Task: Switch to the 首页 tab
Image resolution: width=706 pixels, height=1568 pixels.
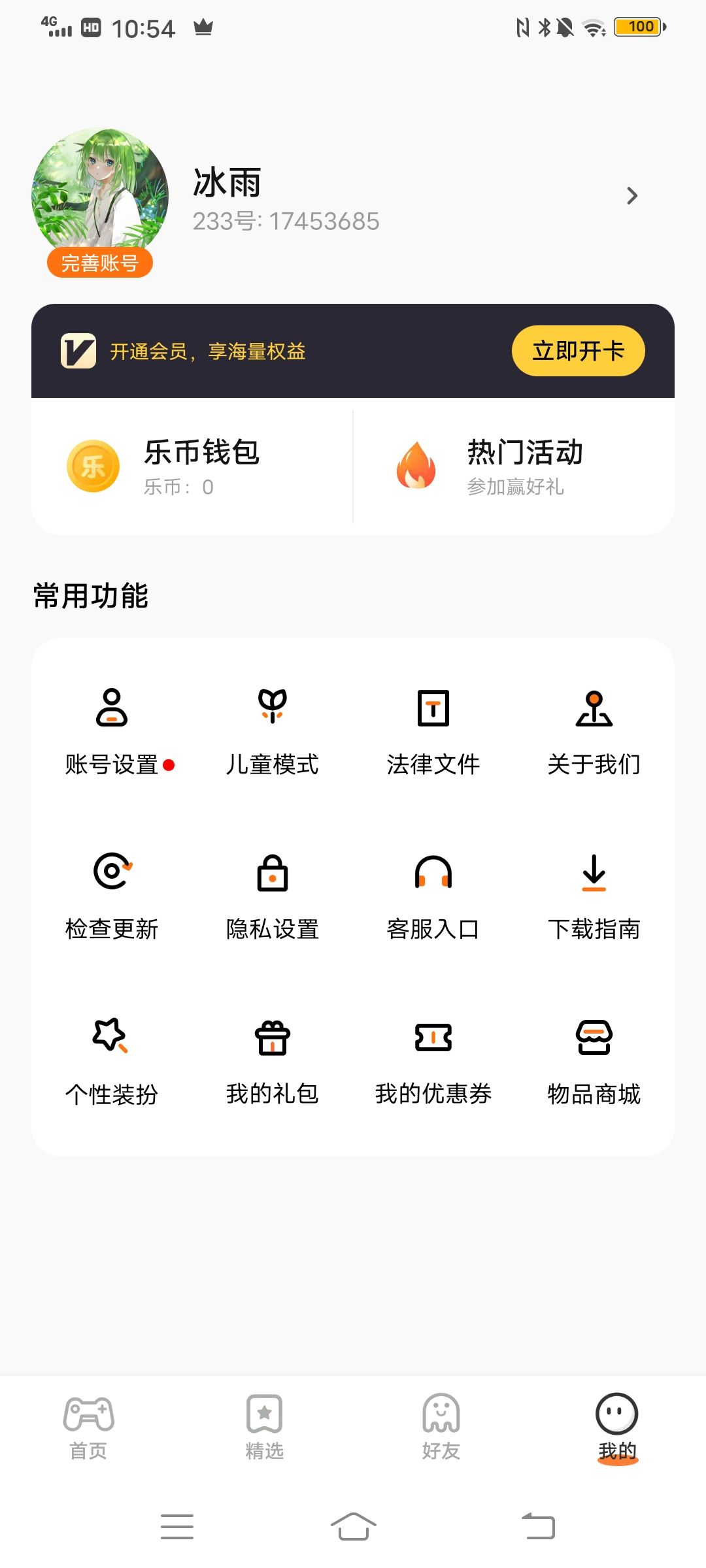Action: pos(88,1428)
